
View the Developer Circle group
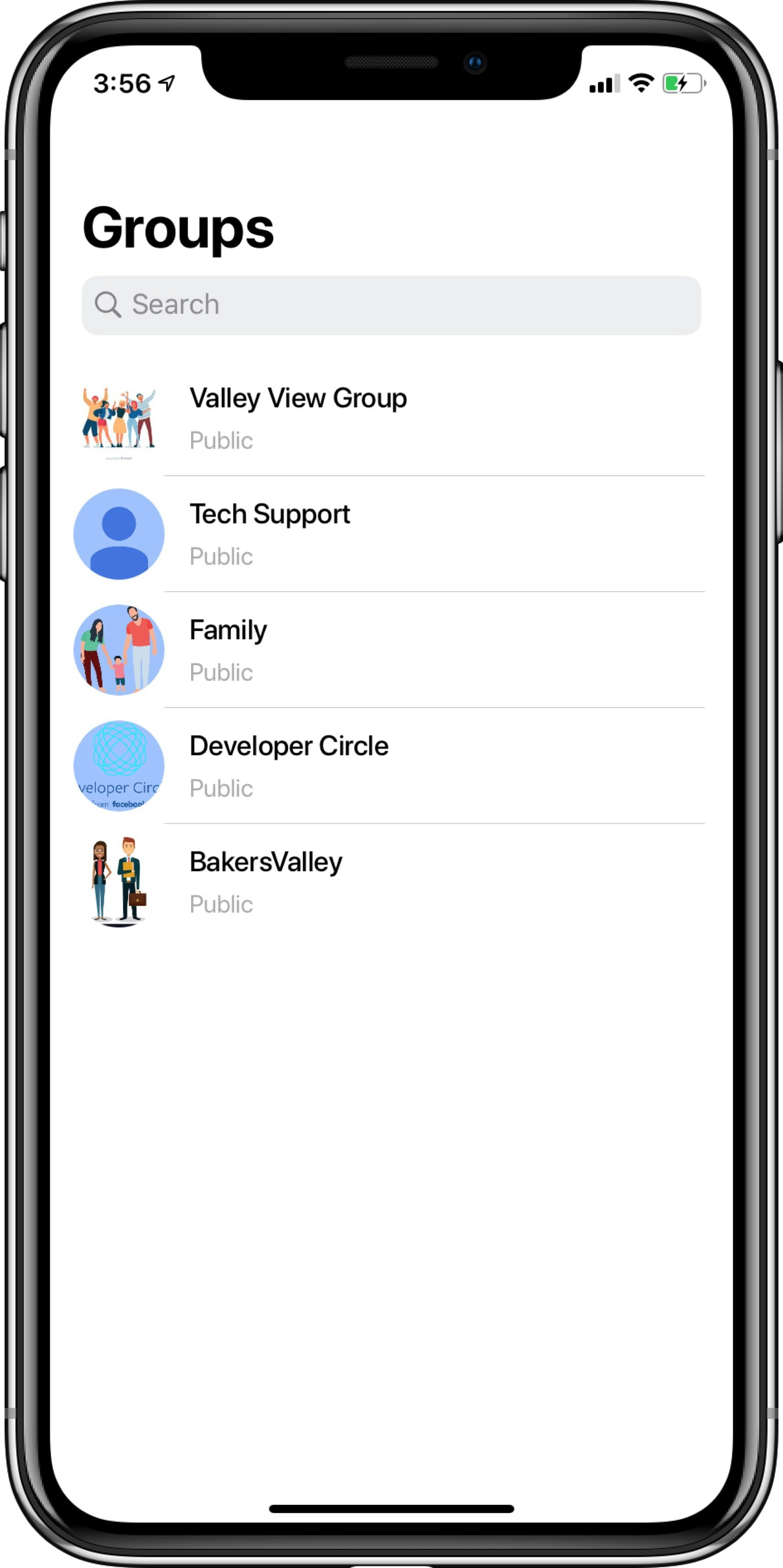tap(289, 765)
